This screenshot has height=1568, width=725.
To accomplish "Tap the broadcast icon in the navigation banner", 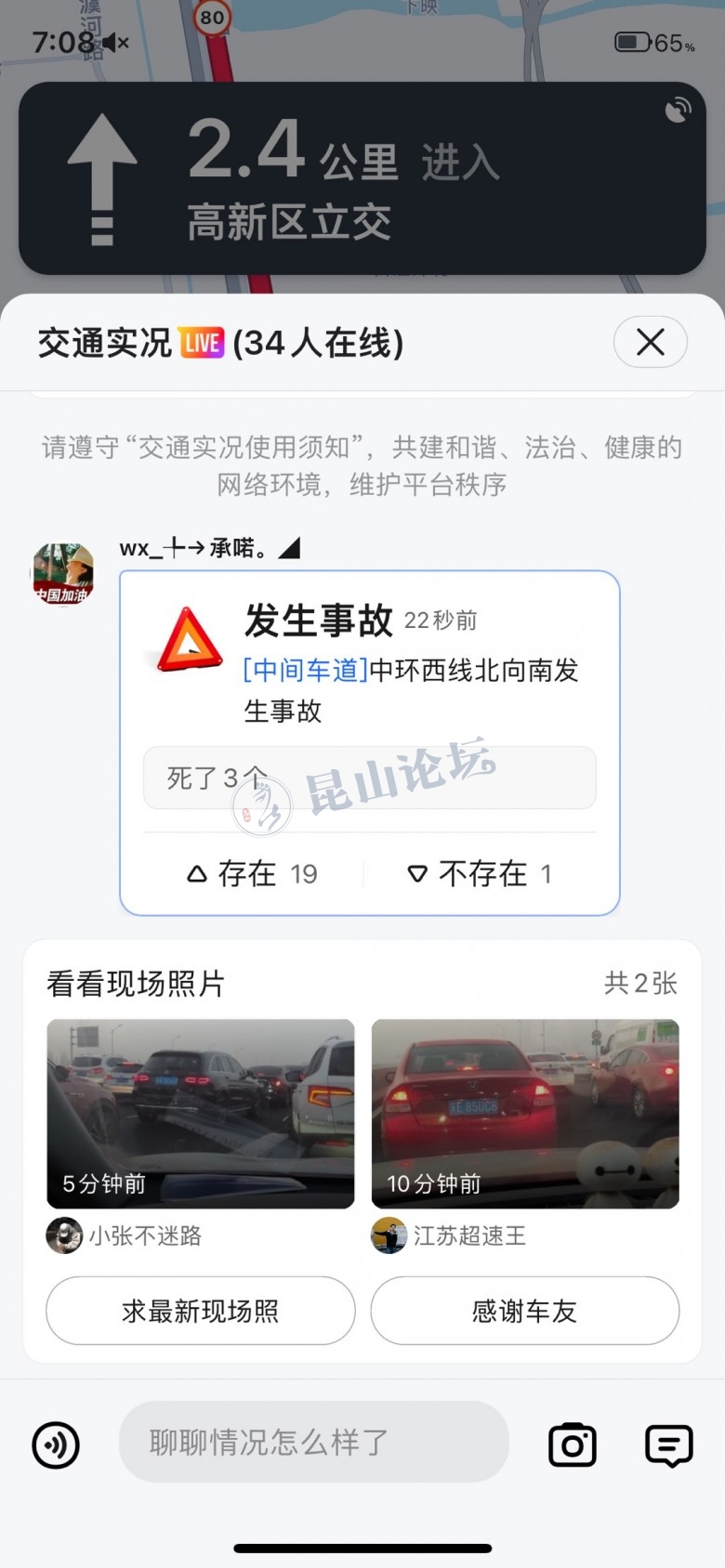I will [679, 111].
